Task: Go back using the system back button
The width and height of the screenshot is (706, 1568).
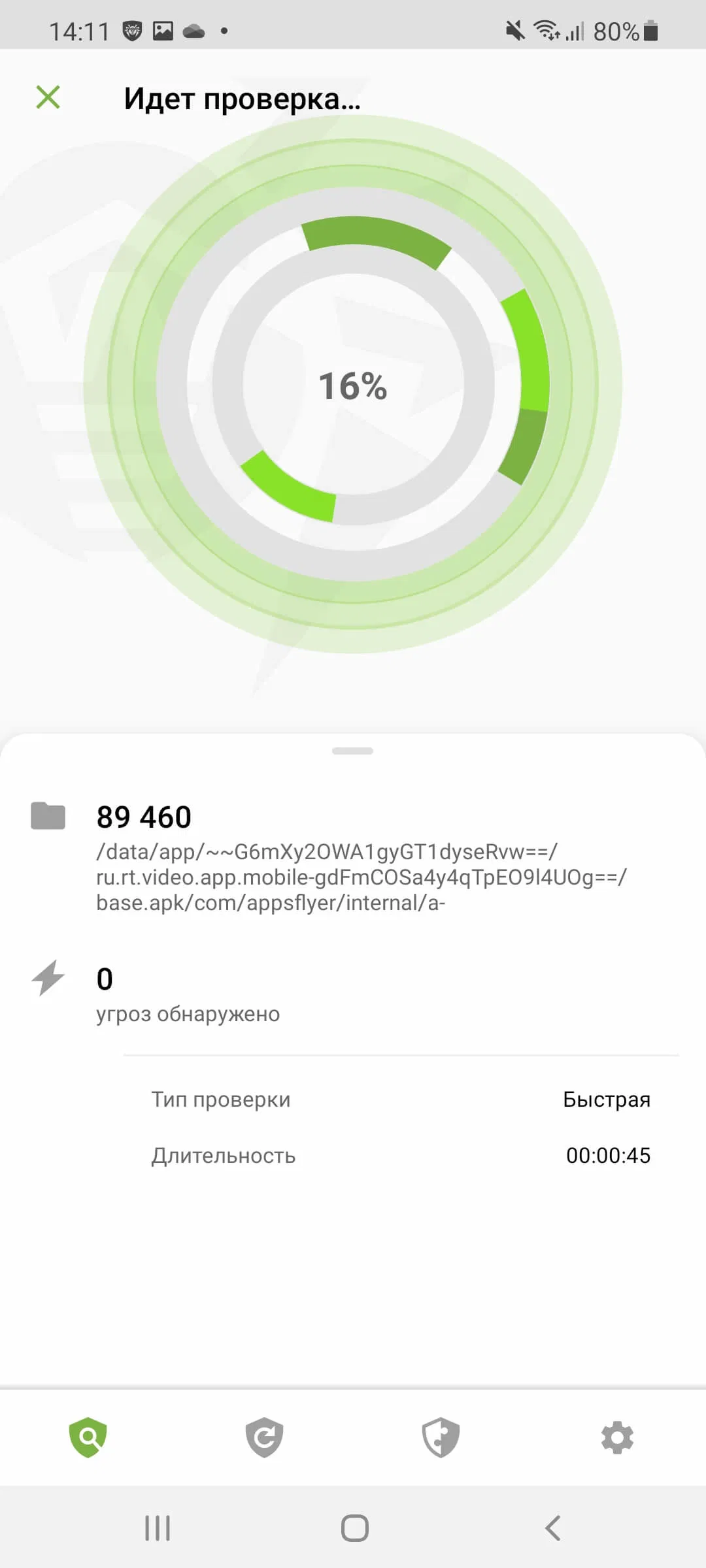Action: (552, 1528)
